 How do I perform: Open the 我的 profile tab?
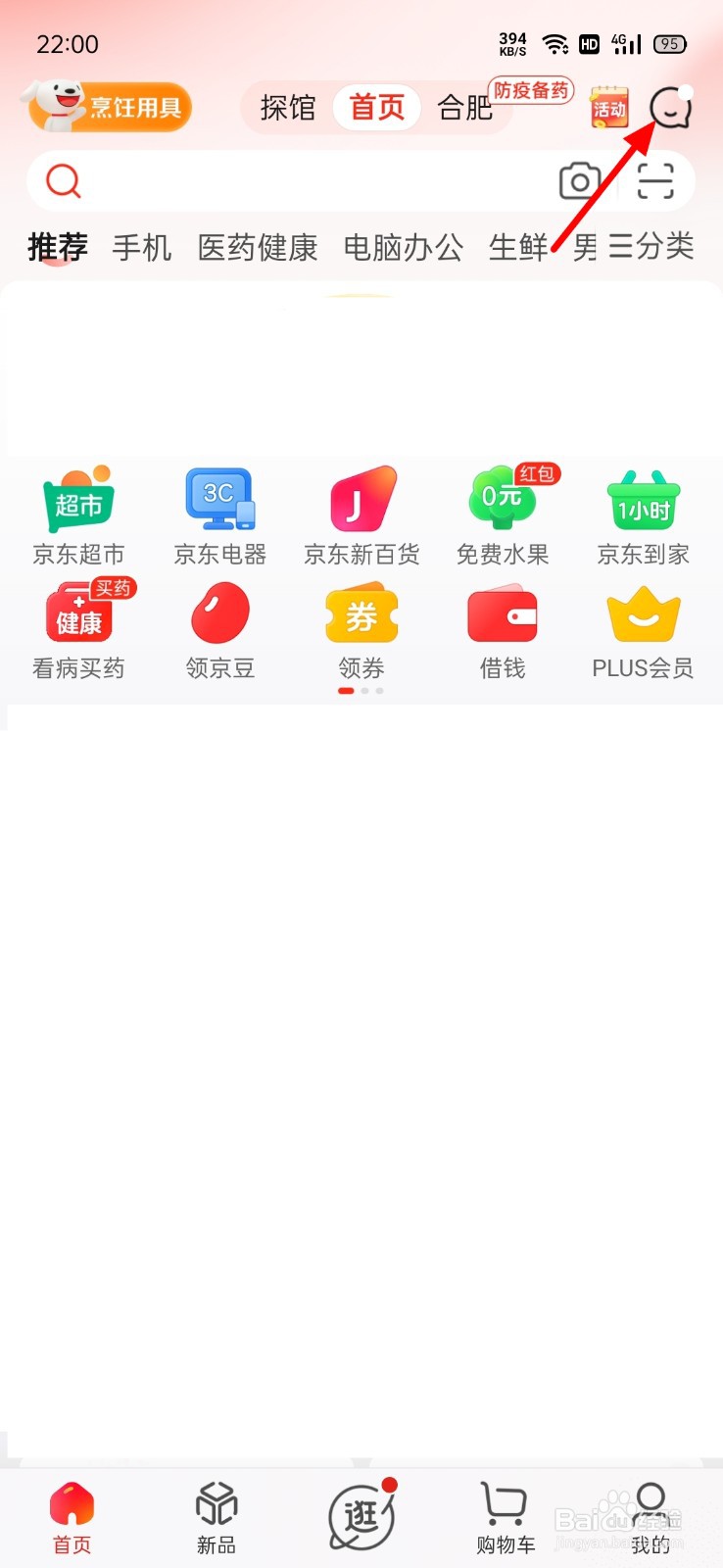(x=651, y=1517)
